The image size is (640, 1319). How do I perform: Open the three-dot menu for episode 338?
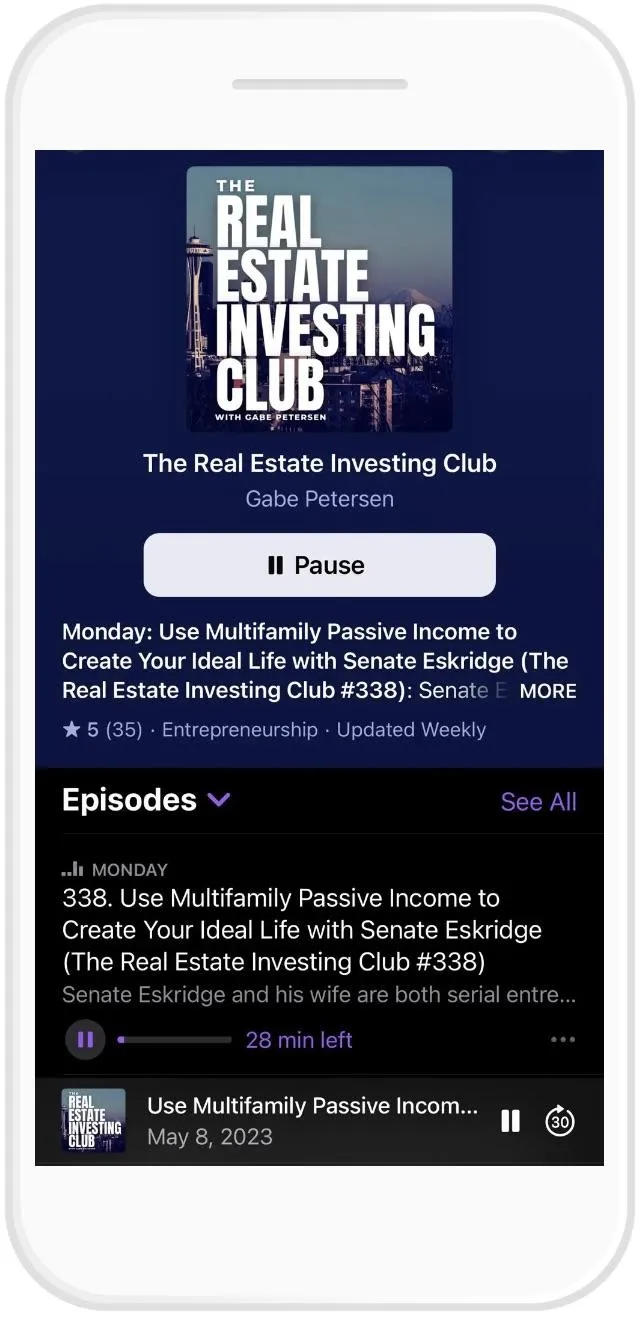click(x=563, y=1040)
